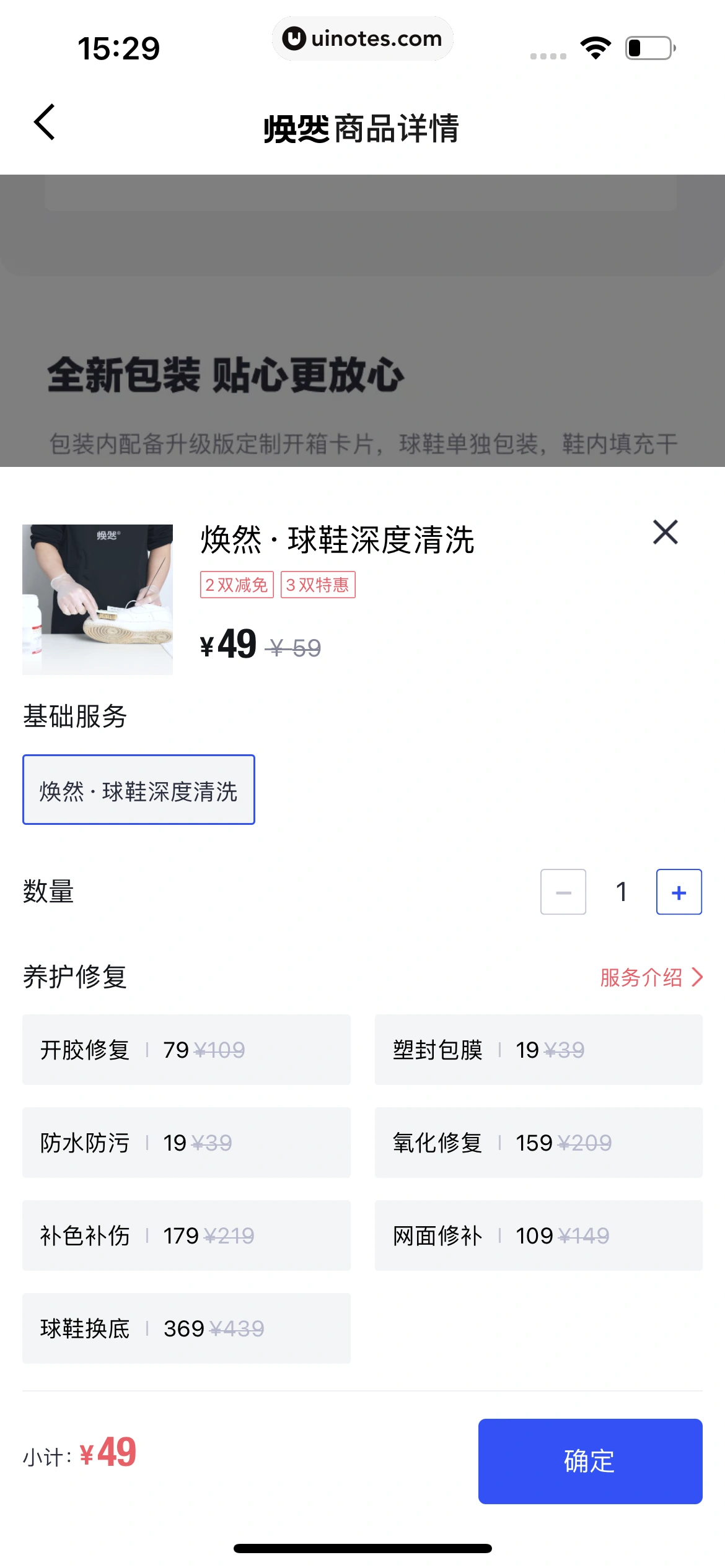This screenshot has width=725, height=1568.
Task: Close the product selection popup
Action: 665,533
